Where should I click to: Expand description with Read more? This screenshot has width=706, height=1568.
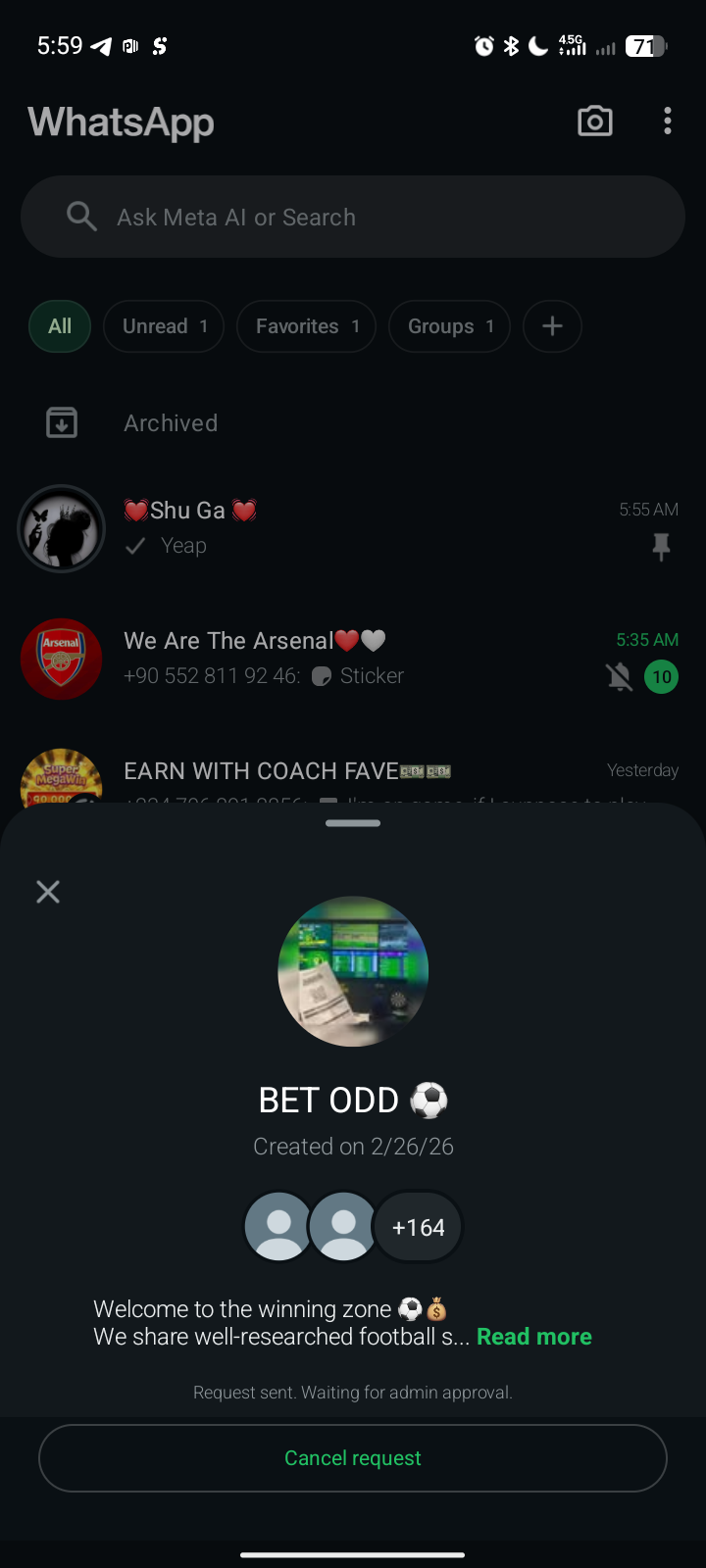pos(533,1337)
